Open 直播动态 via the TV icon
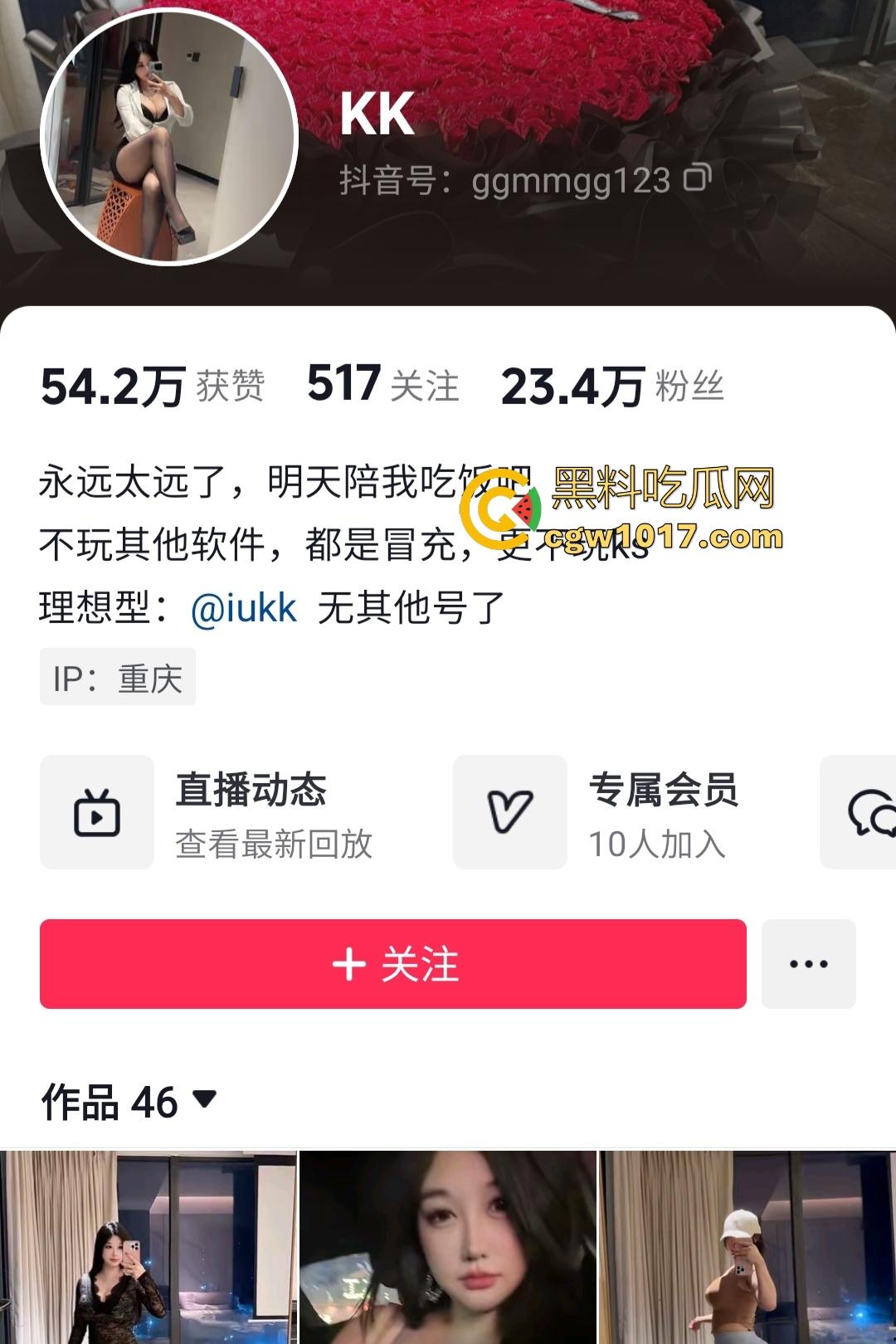 98,813
